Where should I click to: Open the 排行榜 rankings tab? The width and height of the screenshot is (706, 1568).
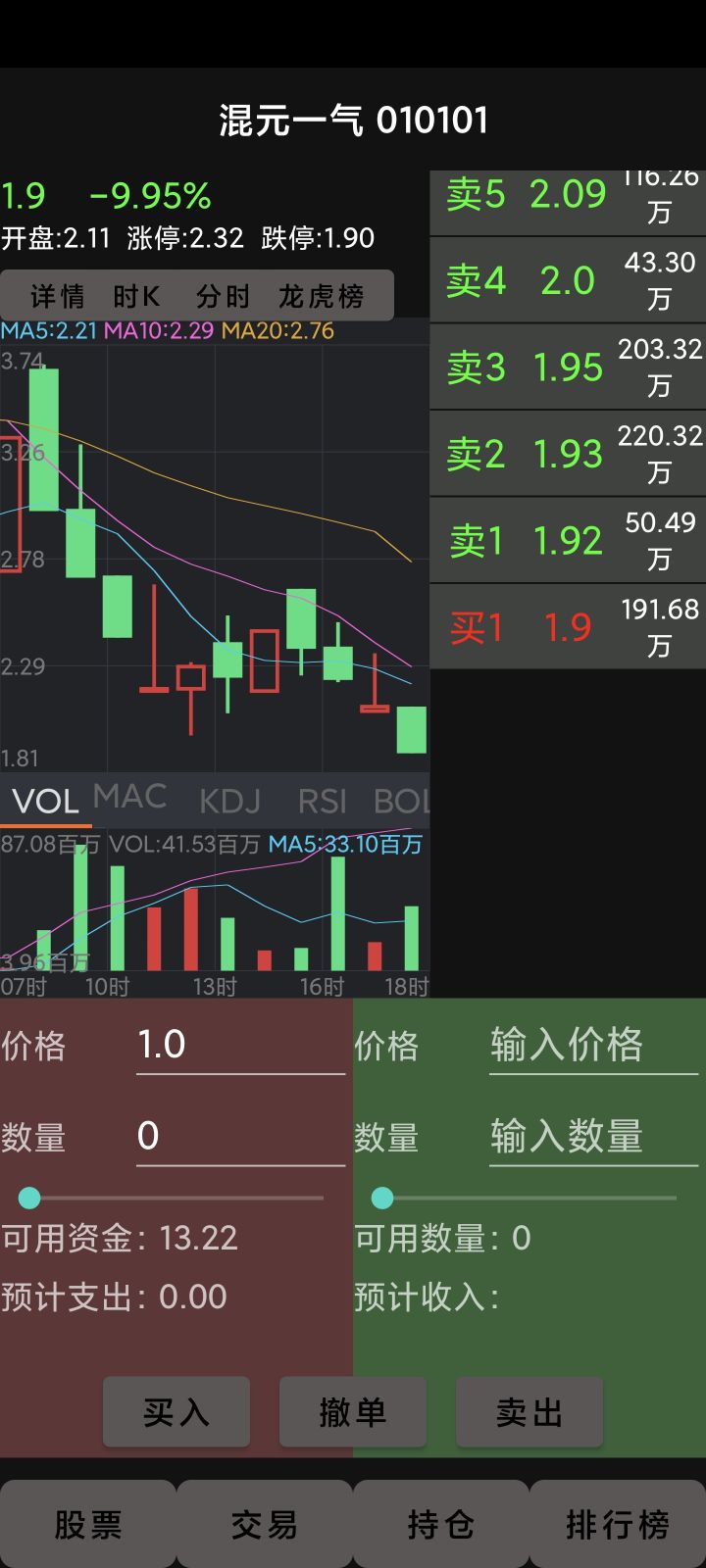click(x=618, y=1525)
